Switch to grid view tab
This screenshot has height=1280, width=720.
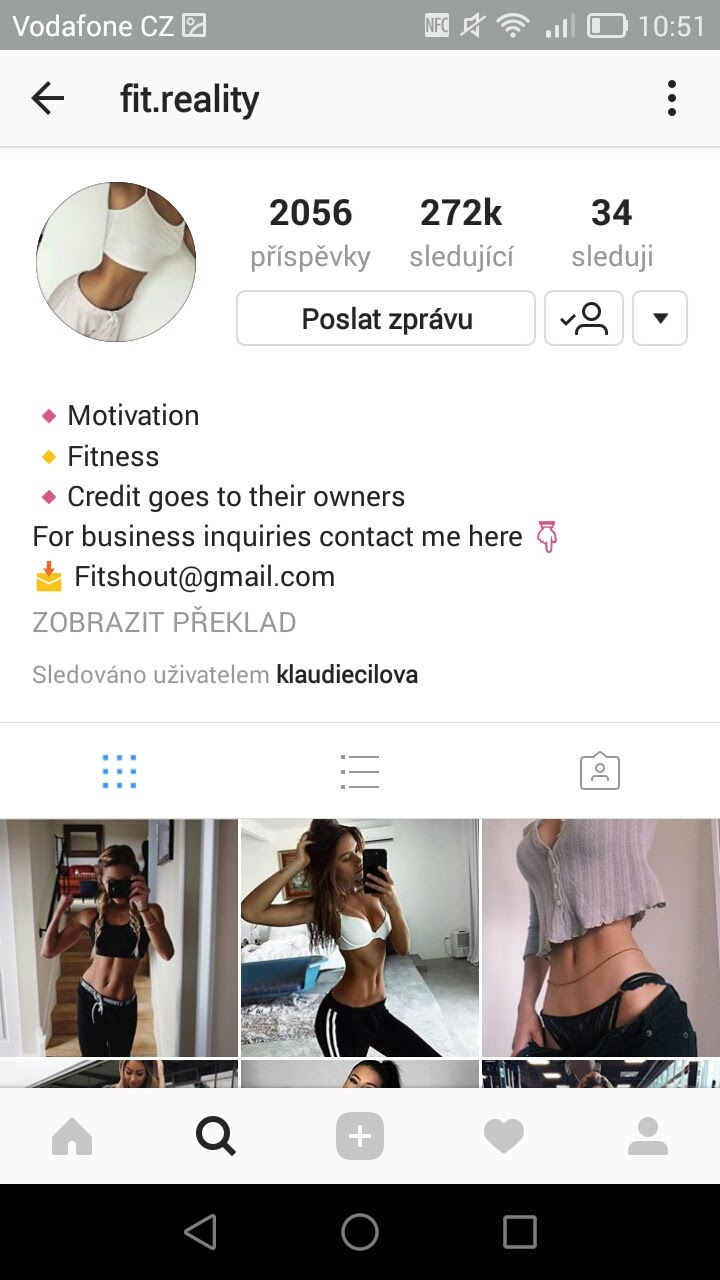[120, 771]
